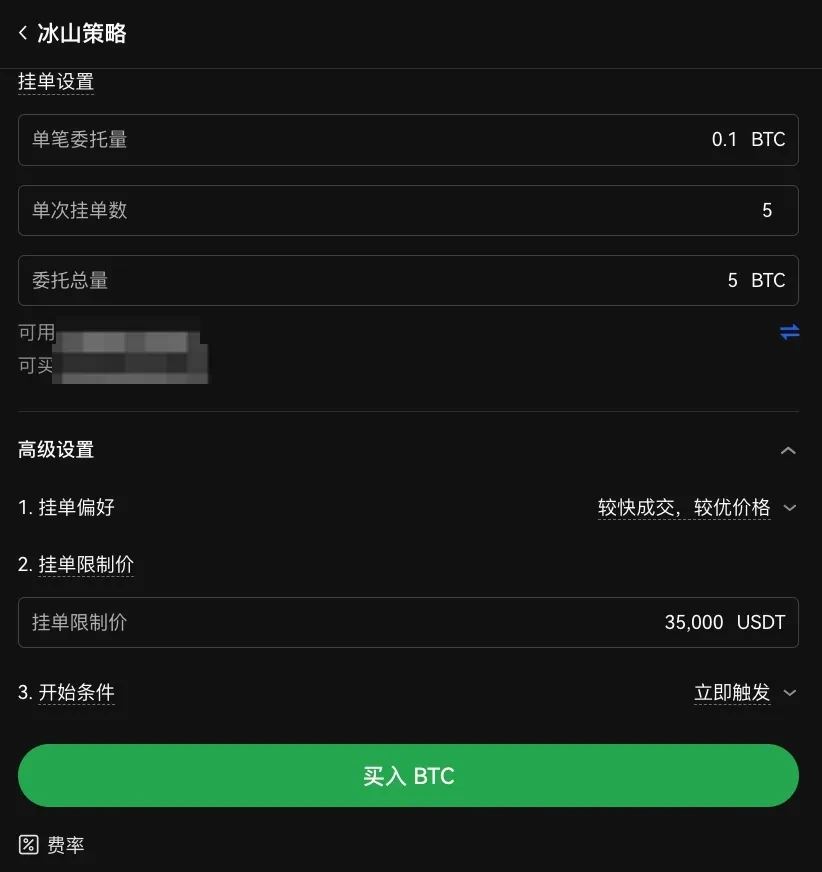Open the 开始条件 help tooltip

(x=77, y=693)
